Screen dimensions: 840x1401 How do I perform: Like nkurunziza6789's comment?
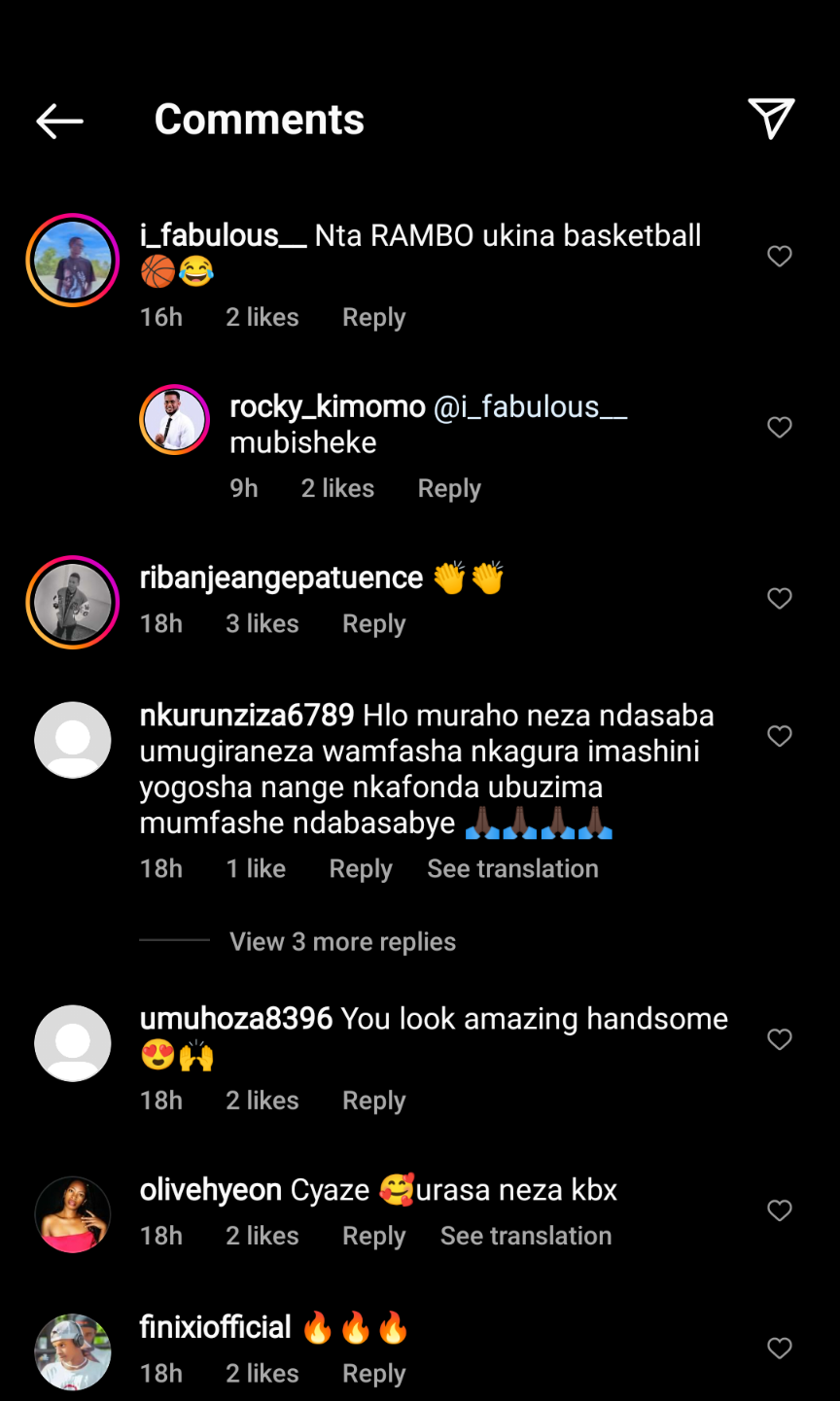779,736
